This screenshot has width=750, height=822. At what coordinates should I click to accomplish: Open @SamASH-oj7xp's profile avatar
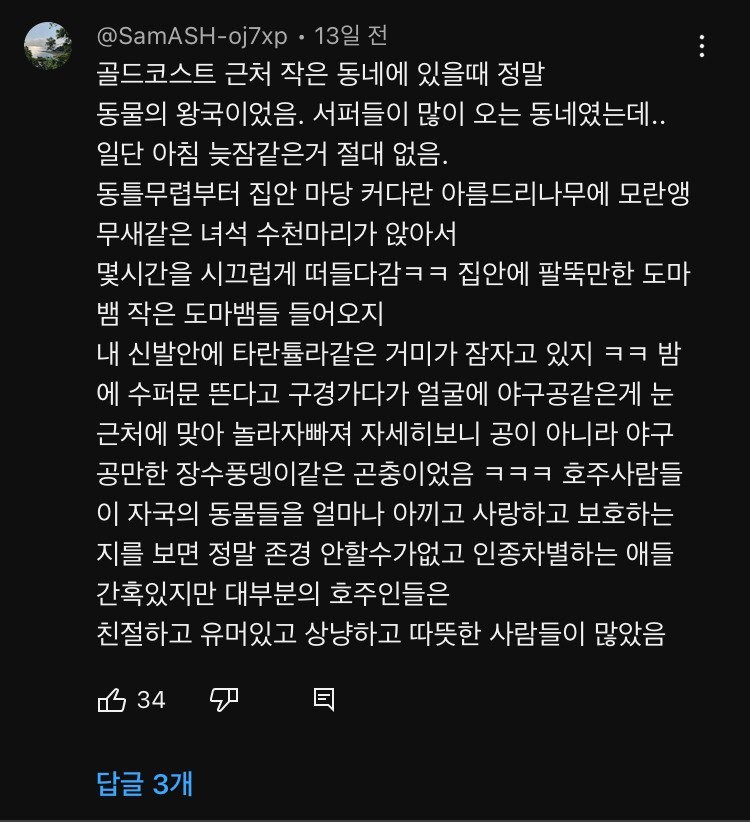(x=47, y=47)
